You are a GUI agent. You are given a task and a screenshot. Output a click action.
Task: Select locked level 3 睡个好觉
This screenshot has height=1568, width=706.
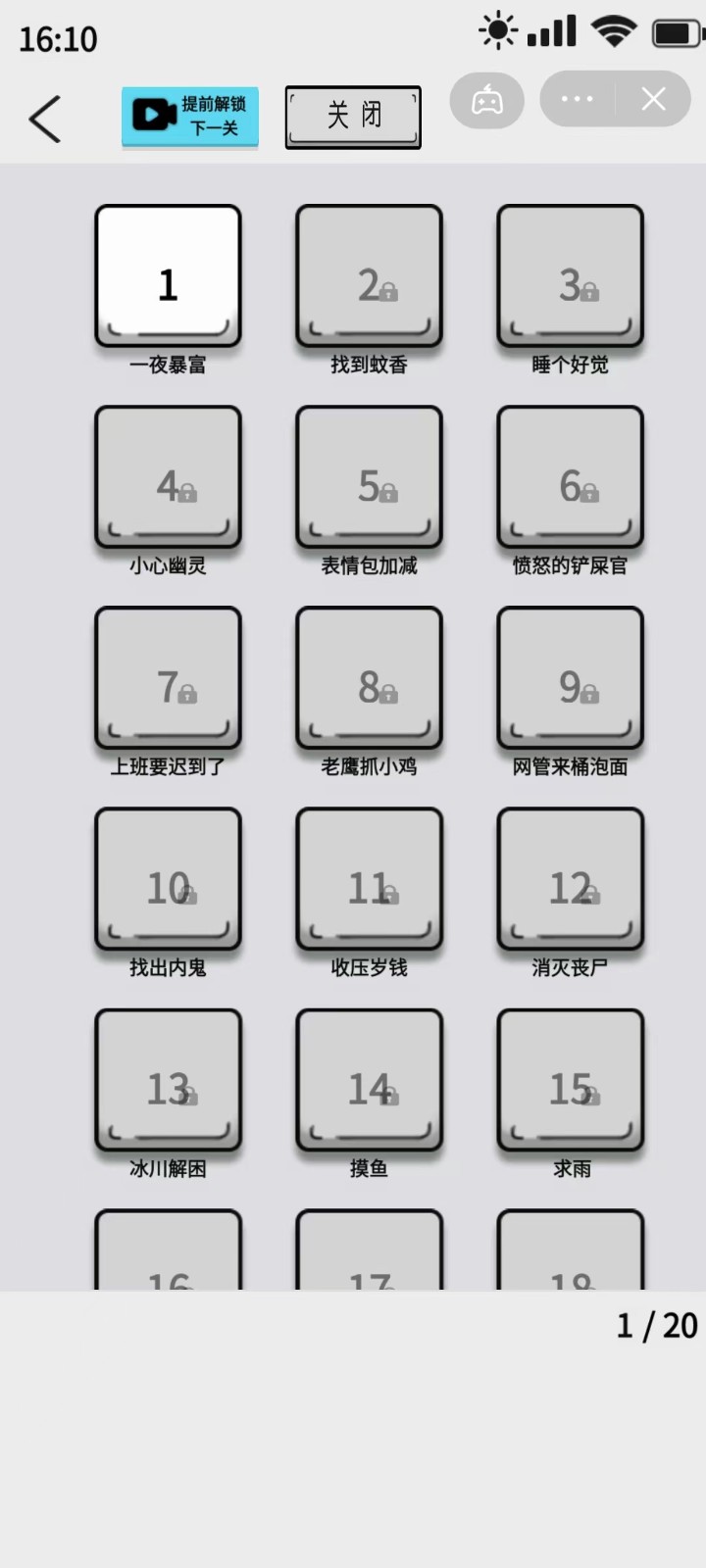click(570, 275)
